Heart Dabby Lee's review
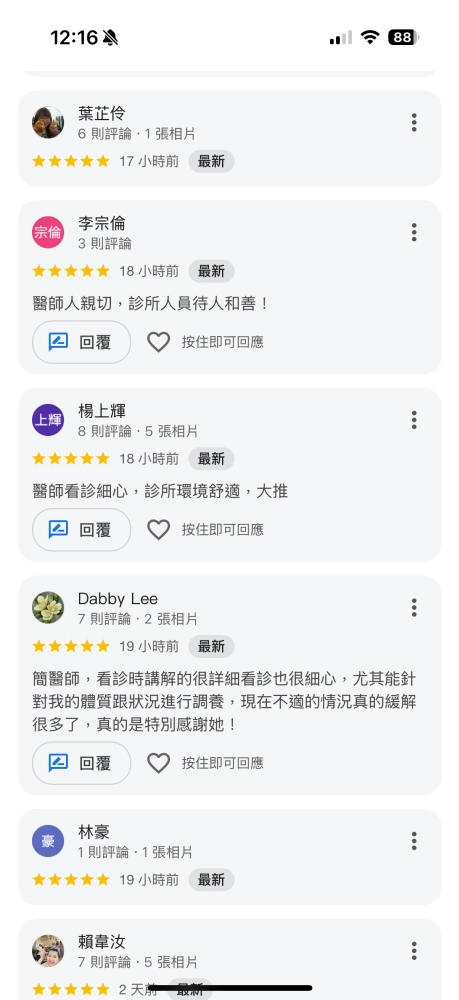 click(x=159, y=763)
